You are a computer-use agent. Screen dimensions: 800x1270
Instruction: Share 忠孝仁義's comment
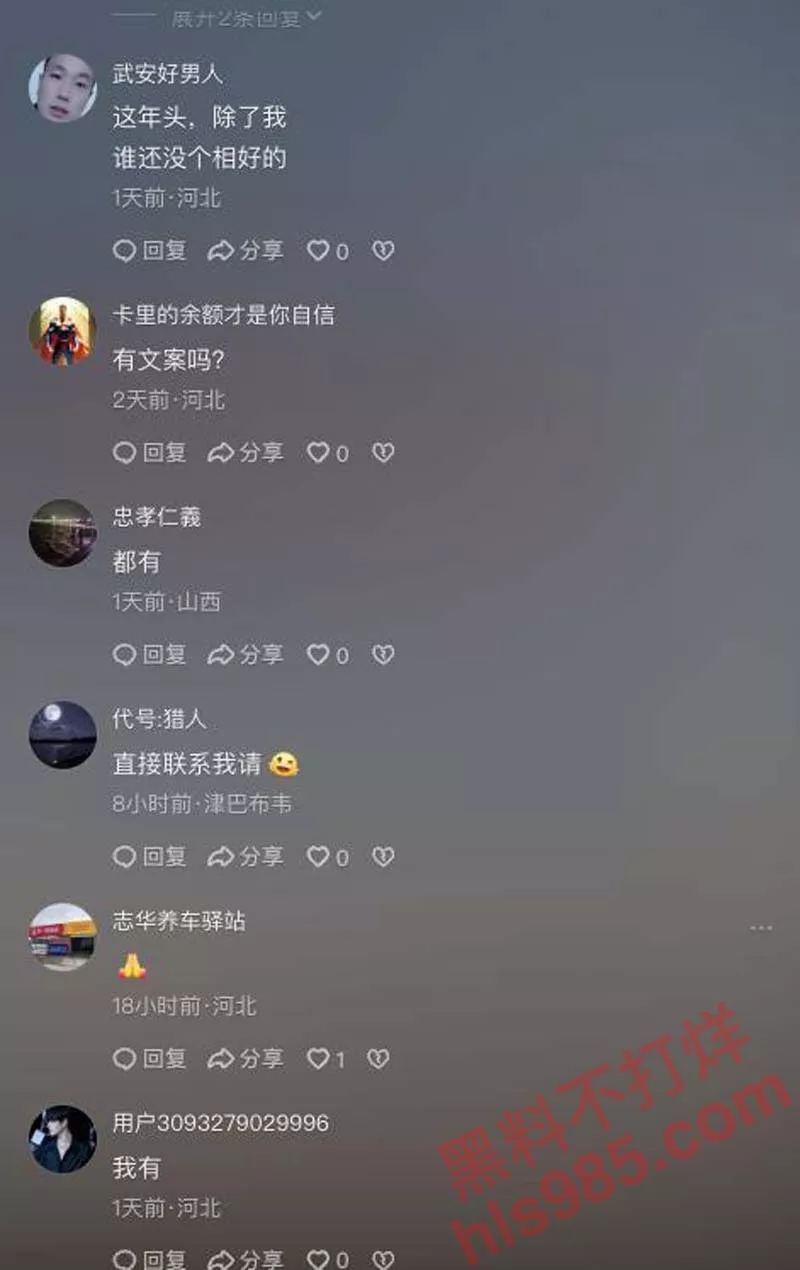pyautogui.click(x=245, y=655)
